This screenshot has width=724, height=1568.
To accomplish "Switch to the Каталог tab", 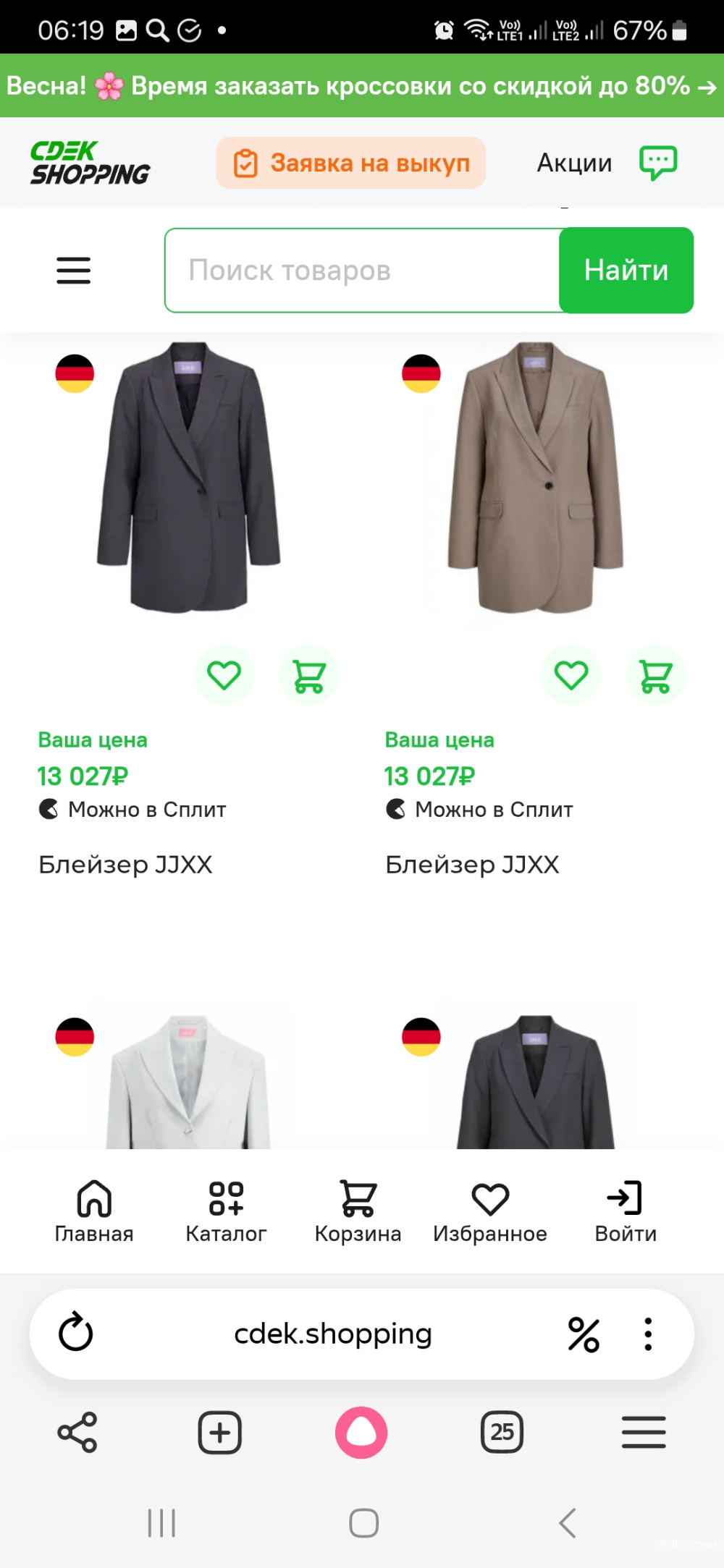I will click(226, 1211).
